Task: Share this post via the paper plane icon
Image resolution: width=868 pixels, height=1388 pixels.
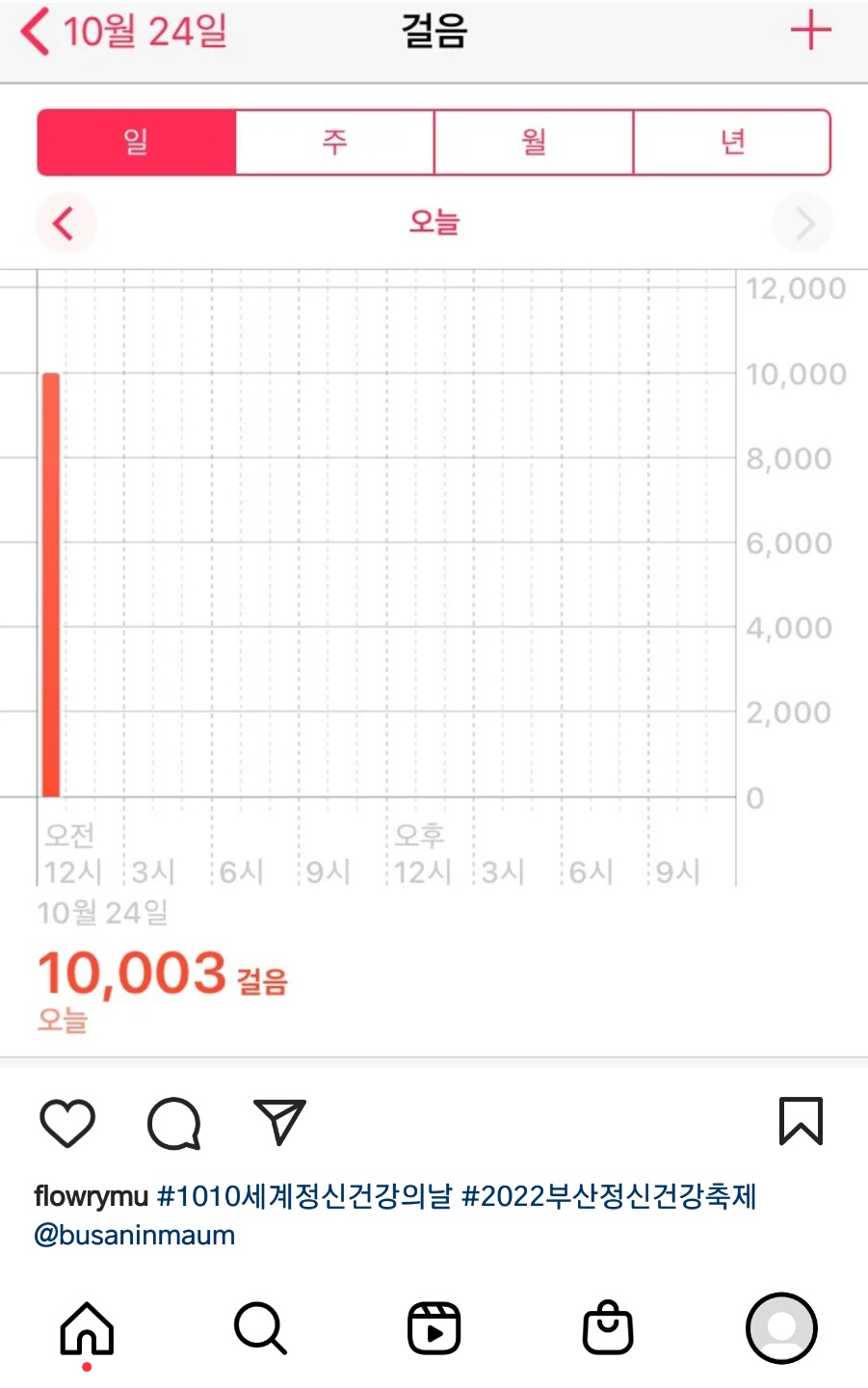Action: pos(279,1123)
